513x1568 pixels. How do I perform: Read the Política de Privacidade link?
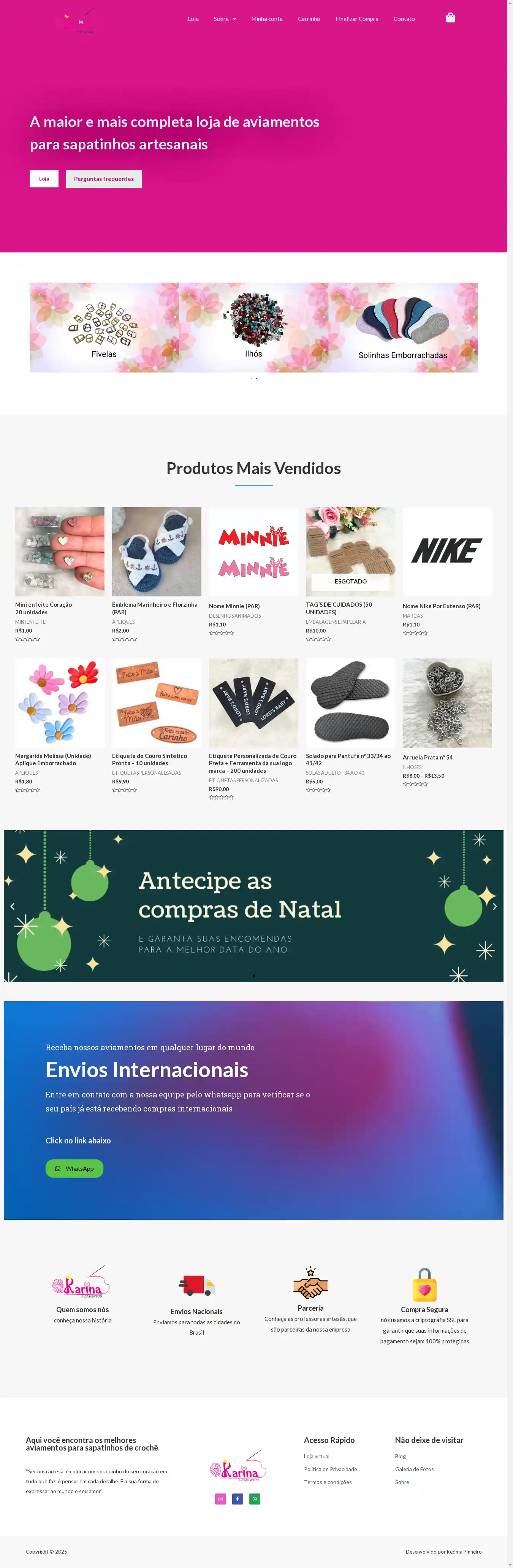331,1470
